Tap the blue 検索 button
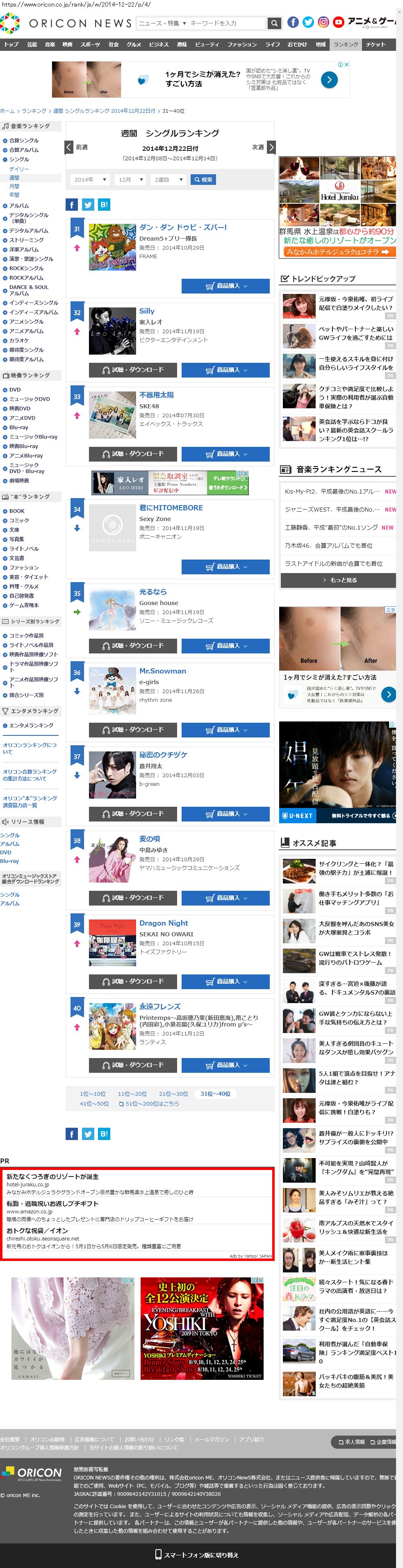Image resolution: width=403 pixels, height=1568 pixels. pyautogui.click(x=203, y=180)
